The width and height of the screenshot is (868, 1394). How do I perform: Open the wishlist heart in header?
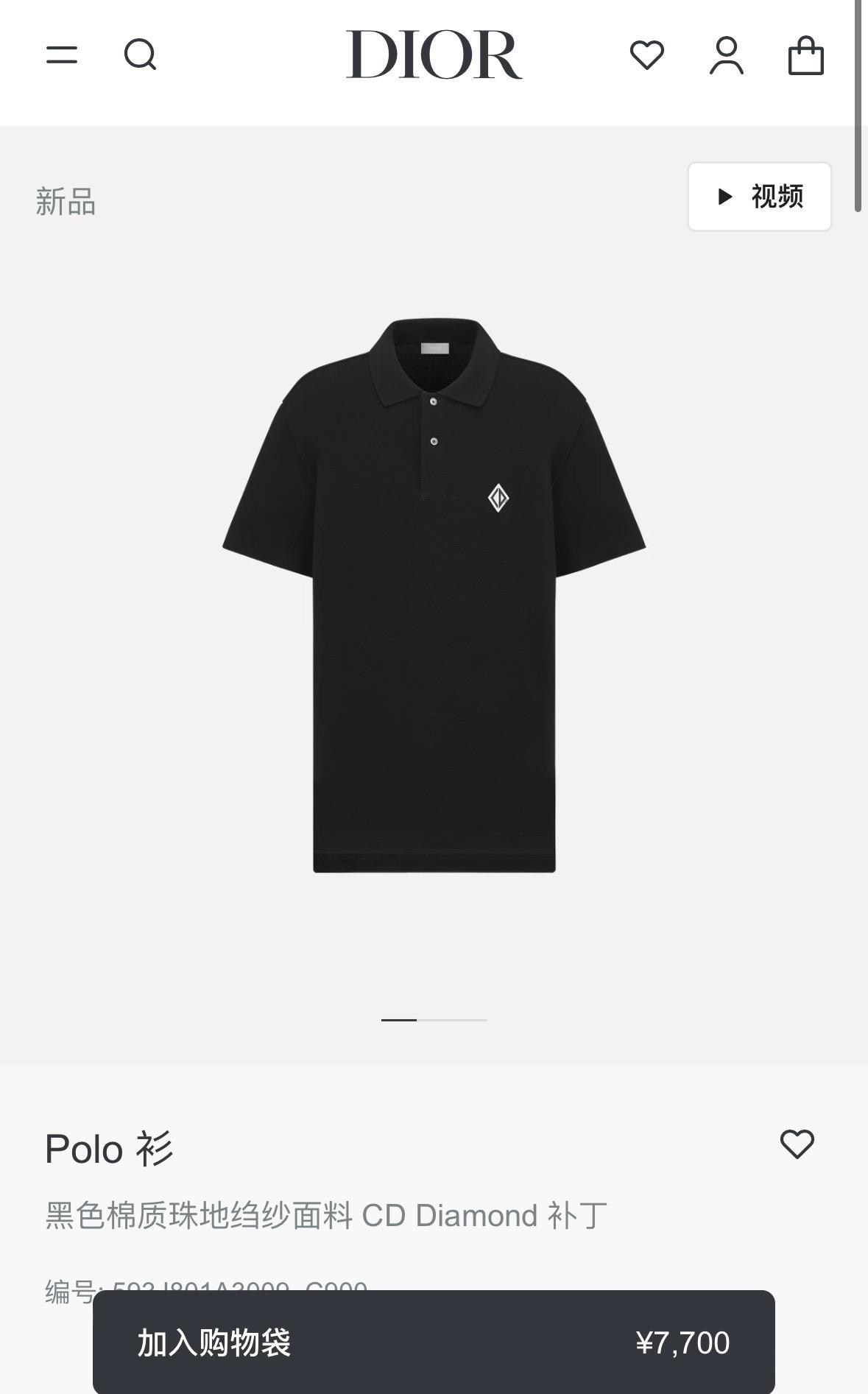coord(647,55)
